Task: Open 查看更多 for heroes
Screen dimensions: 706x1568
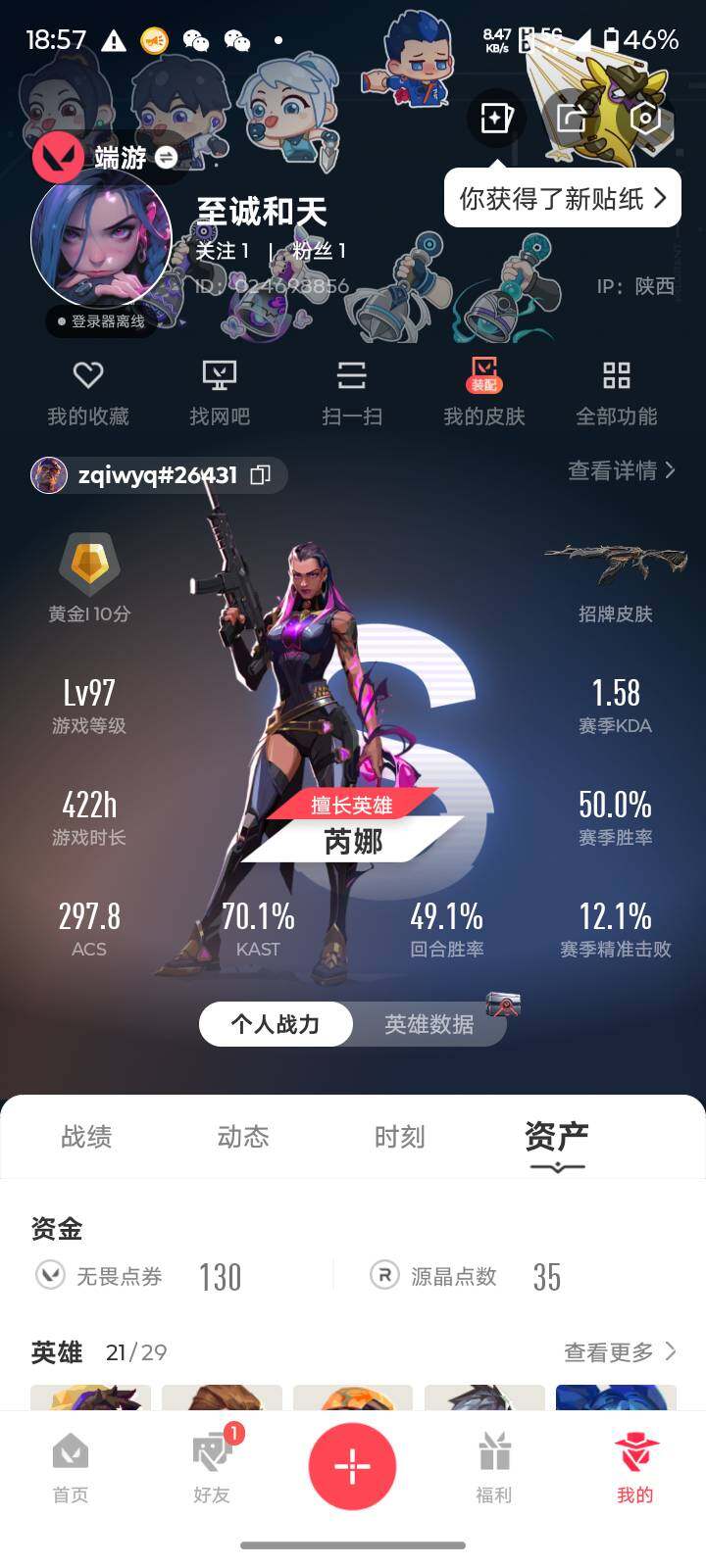Action: 620,1352
